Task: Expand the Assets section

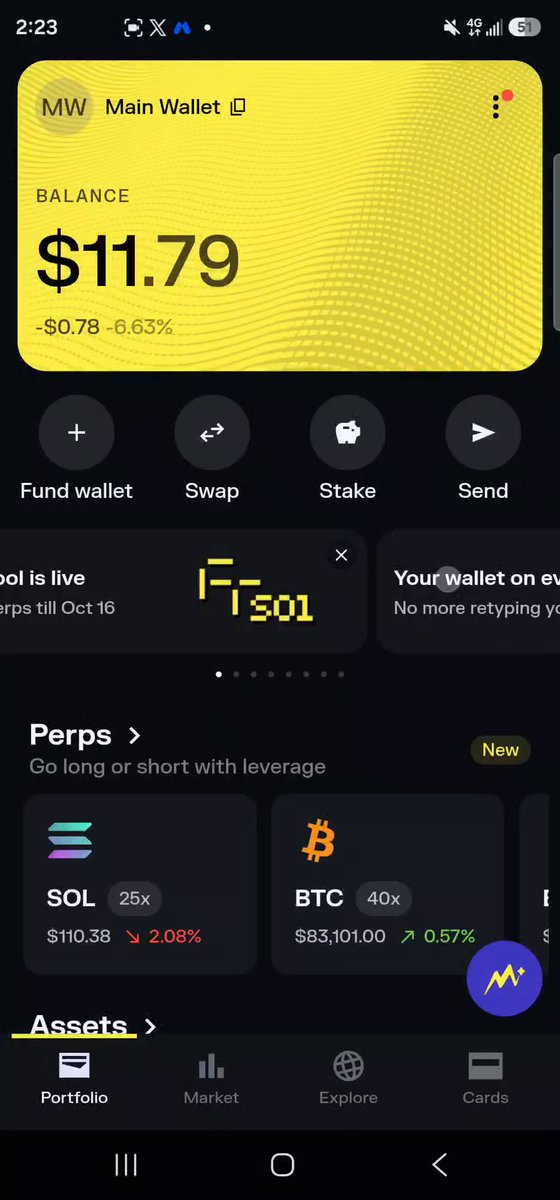Action: [93, 1025]
